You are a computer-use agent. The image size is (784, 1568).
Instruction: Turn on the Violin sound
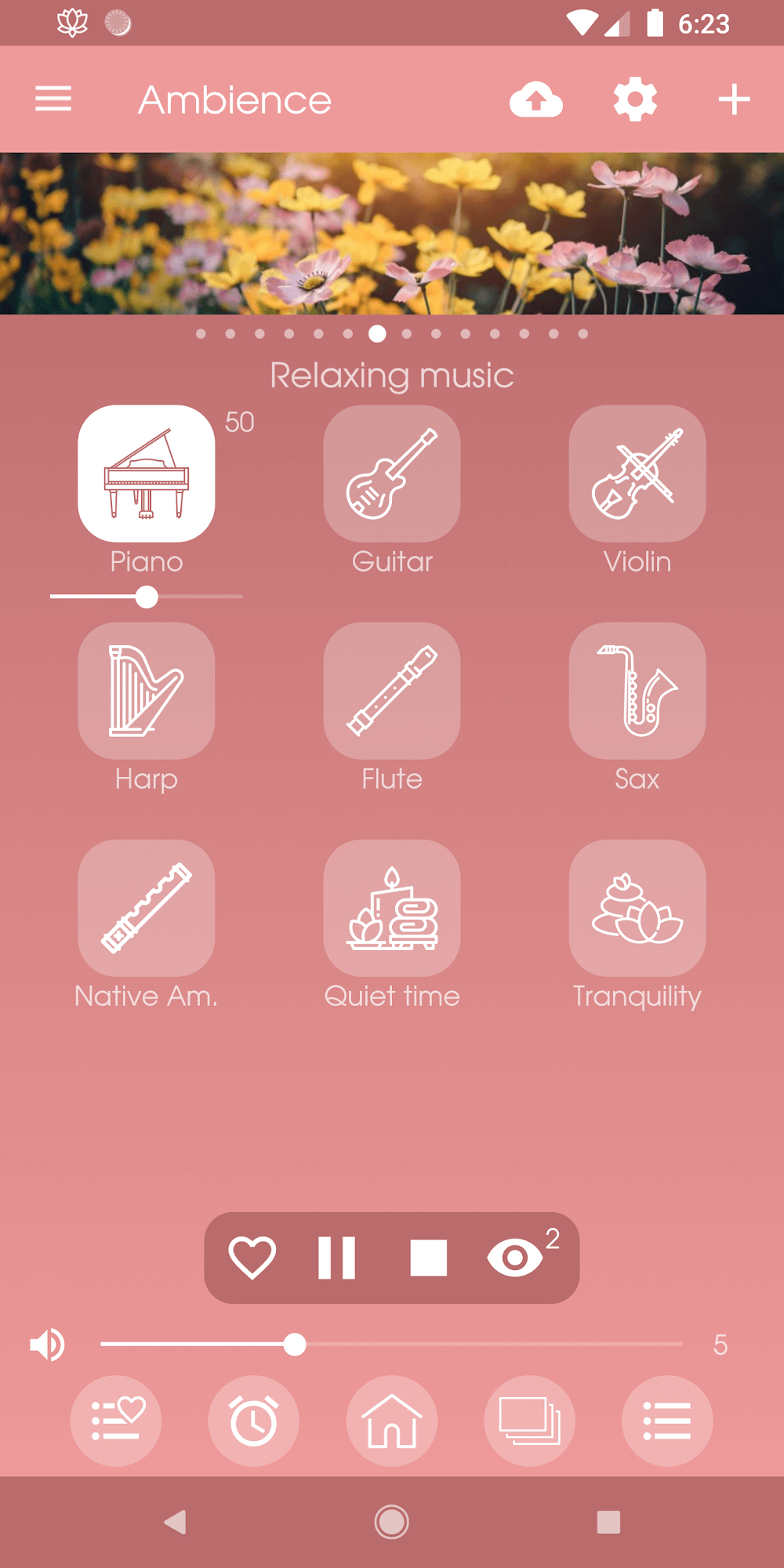[637, 474]
